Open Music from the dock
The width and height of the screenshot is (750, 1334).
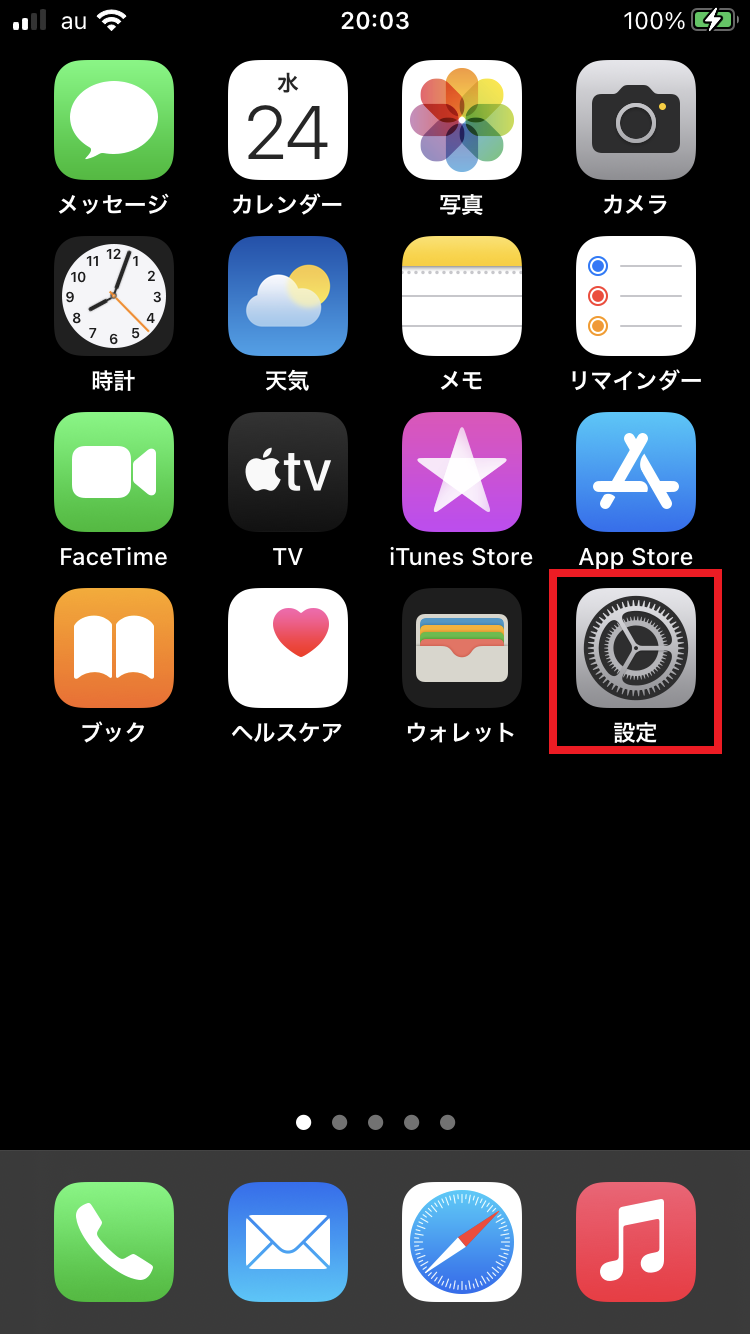click(x=636, y=1242)
